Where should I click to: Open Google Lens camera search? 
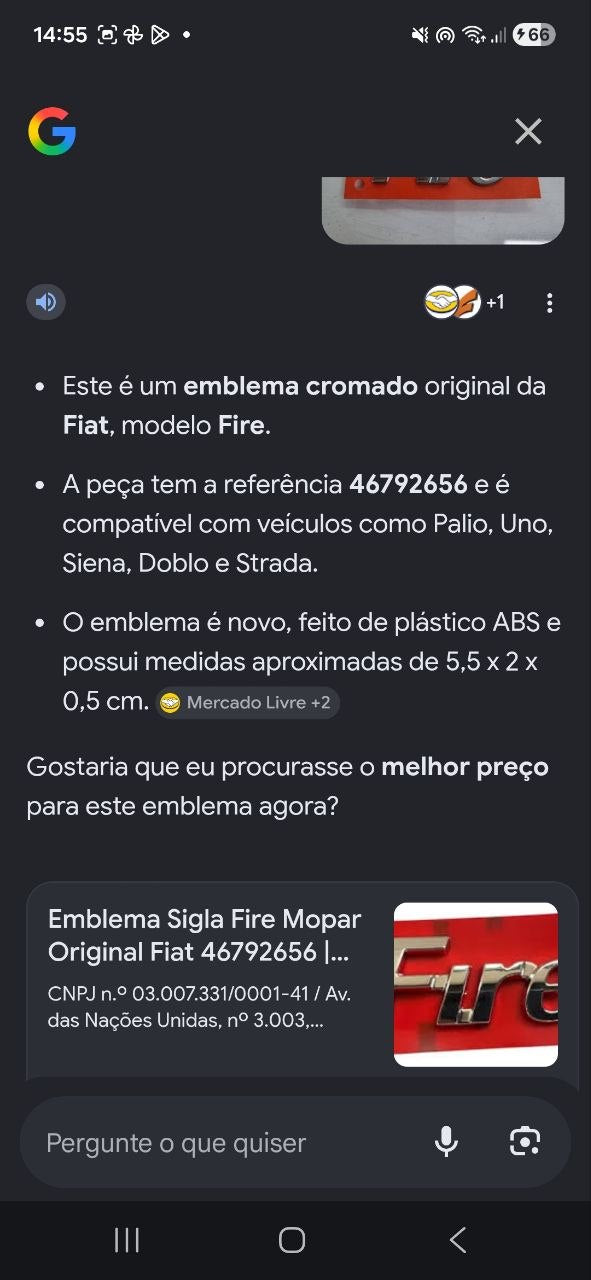(x=525, y=1142)
